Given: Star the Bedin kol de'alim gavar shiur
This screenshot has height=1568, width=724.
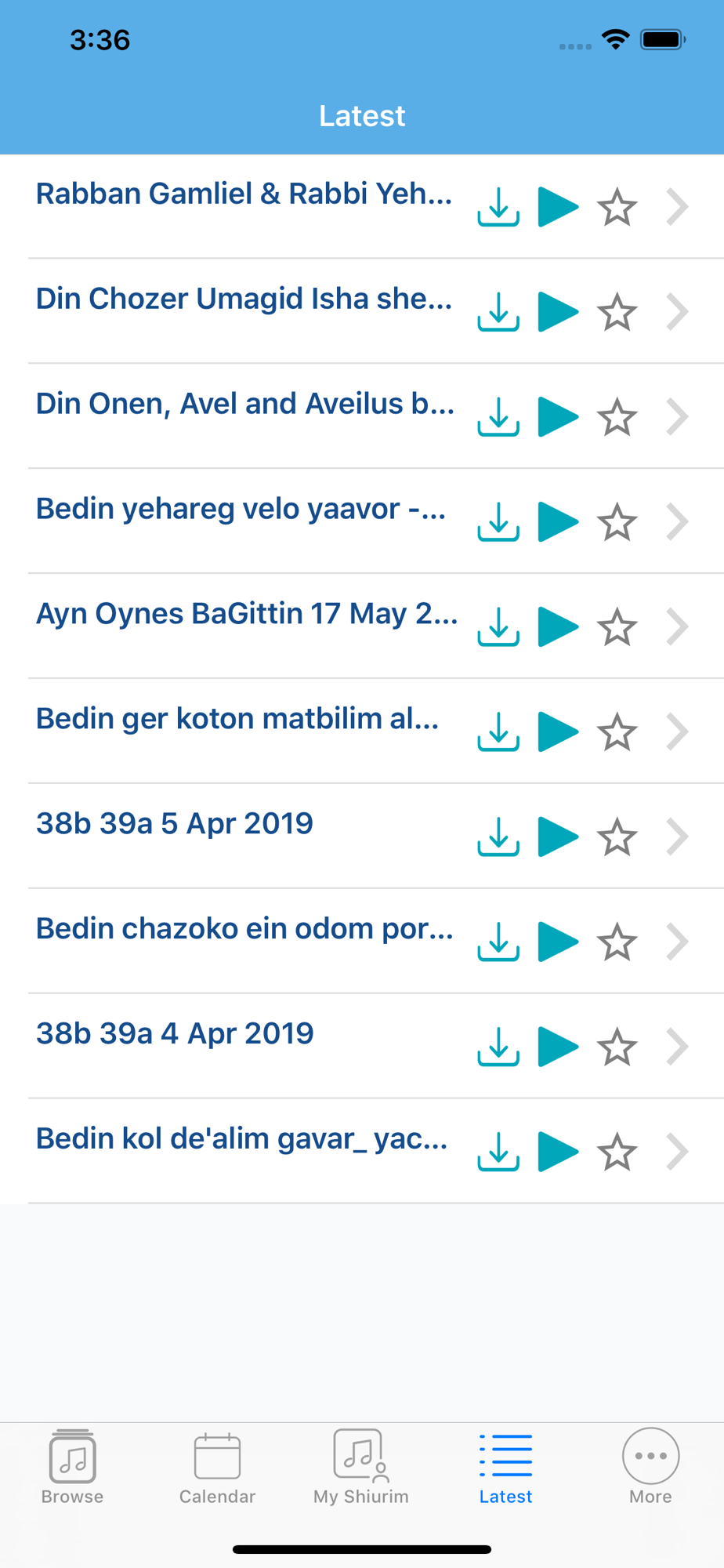Looking at the screenshot, I should [617, 1152].
